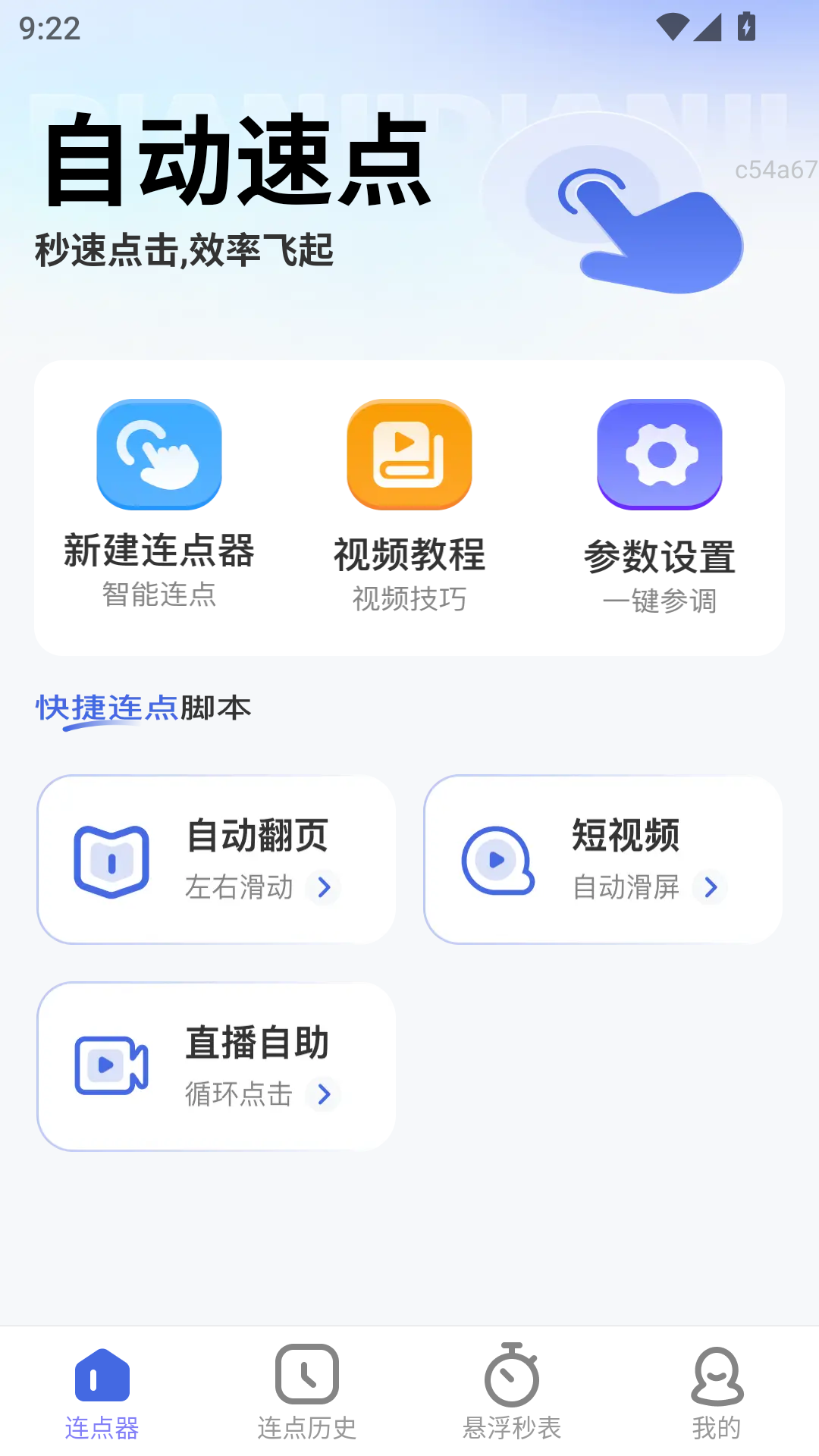Viewport: 819px width, 1456px height.
Task: Open the 参数设置 settings gear icon
Action: 659,453
